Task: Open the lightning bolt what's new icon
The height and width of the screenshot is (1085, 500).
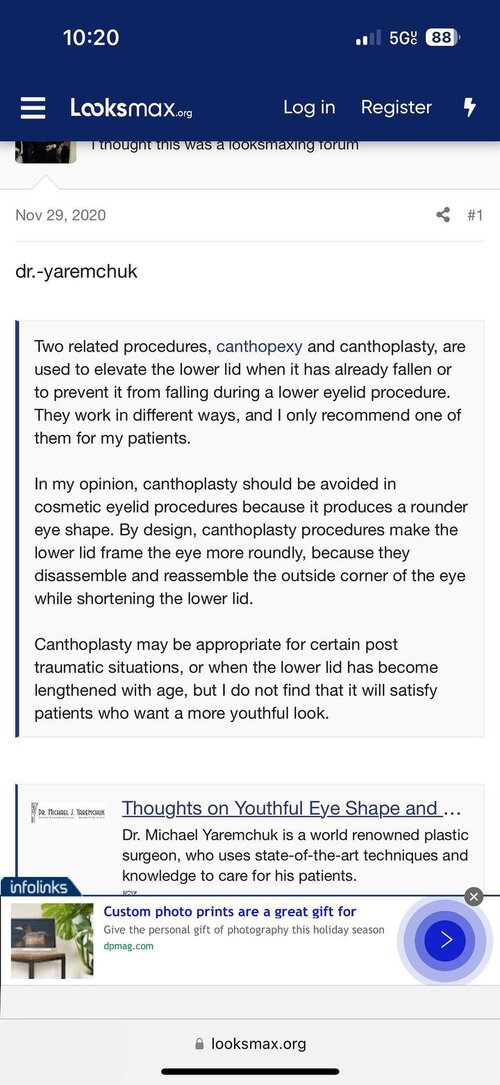Action: pos(470,107)
